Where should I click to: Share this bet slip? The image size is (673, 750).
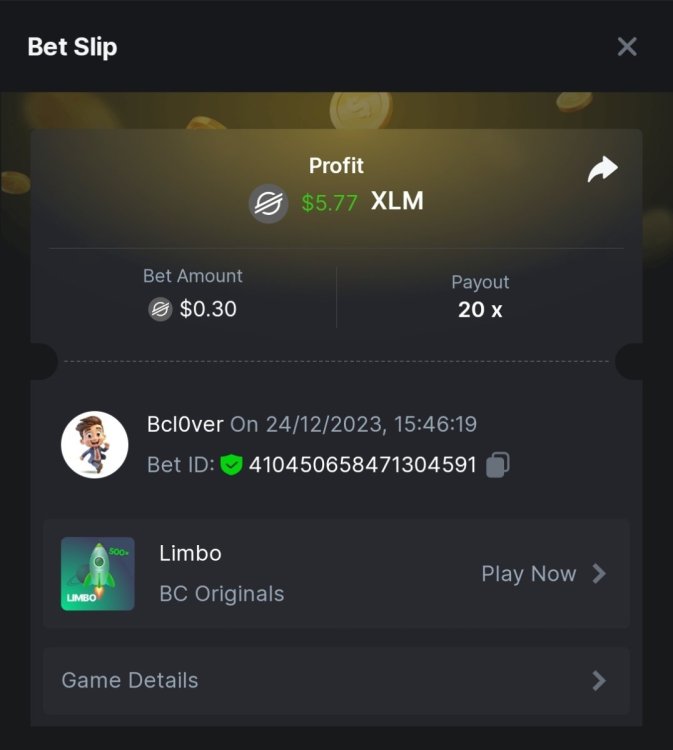point(602,170)
